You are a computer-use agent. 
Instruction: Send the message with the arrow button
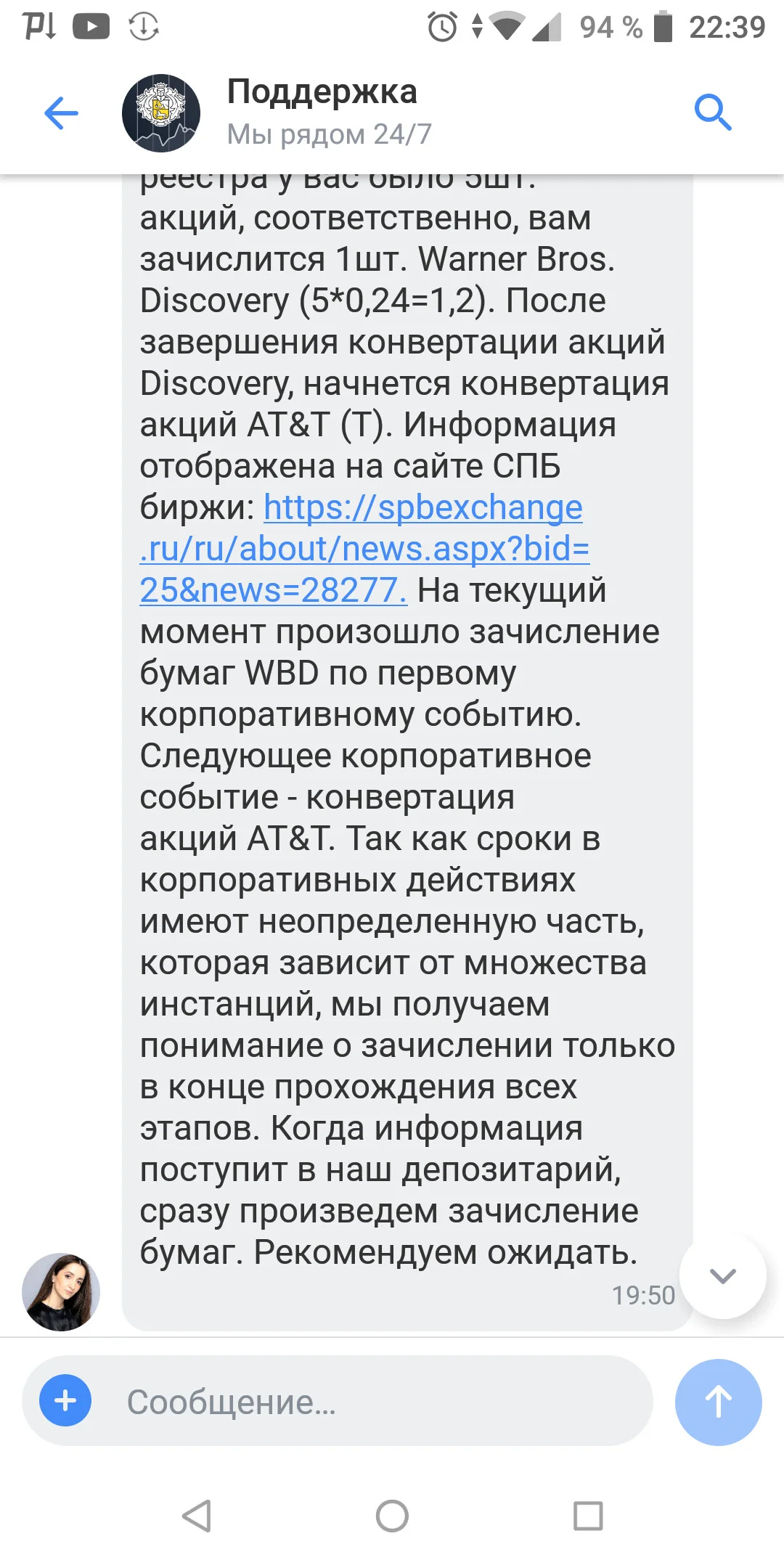tap(718, 1402)
